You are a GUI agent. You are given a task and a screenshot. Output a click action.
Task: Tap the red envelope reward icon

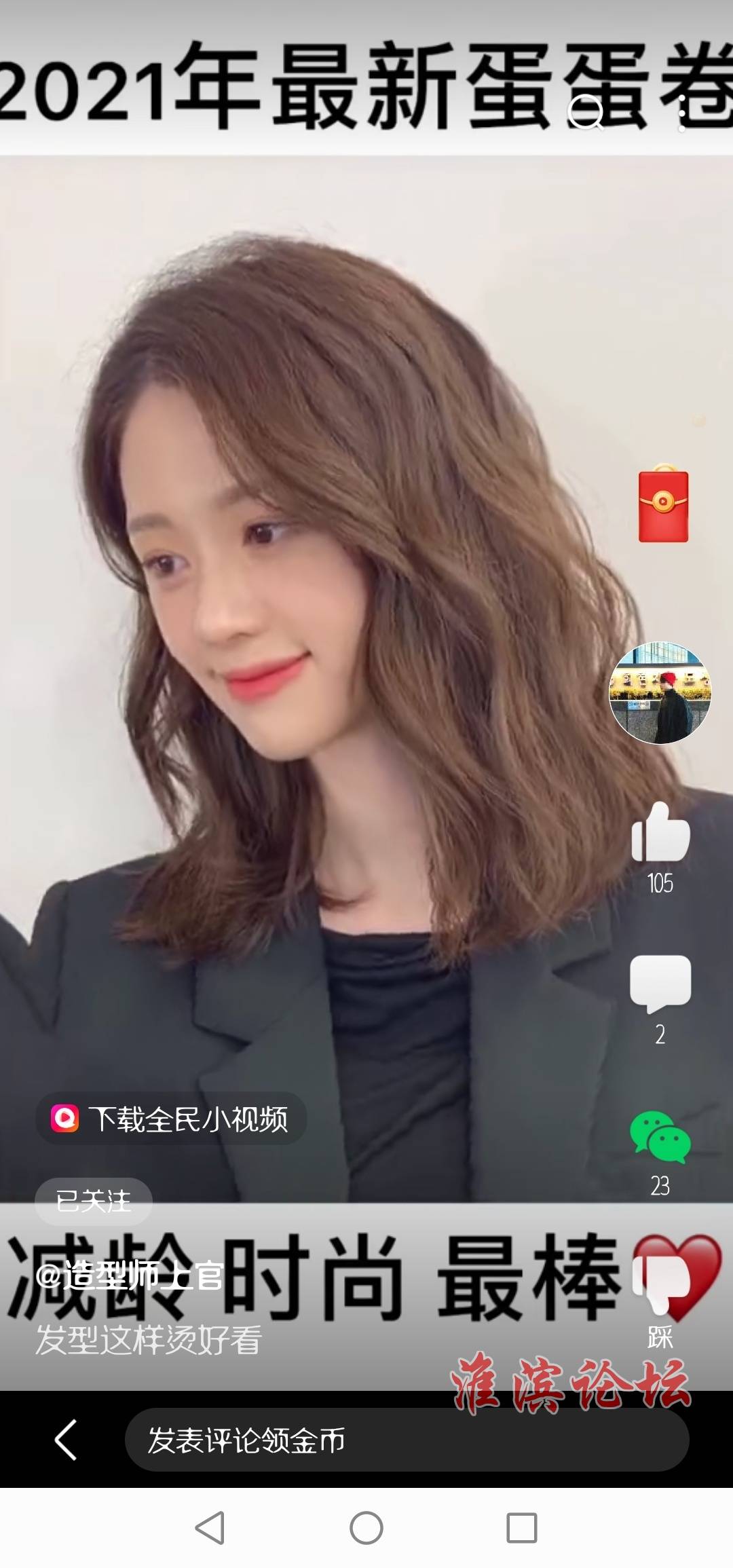tap(663, 505)
